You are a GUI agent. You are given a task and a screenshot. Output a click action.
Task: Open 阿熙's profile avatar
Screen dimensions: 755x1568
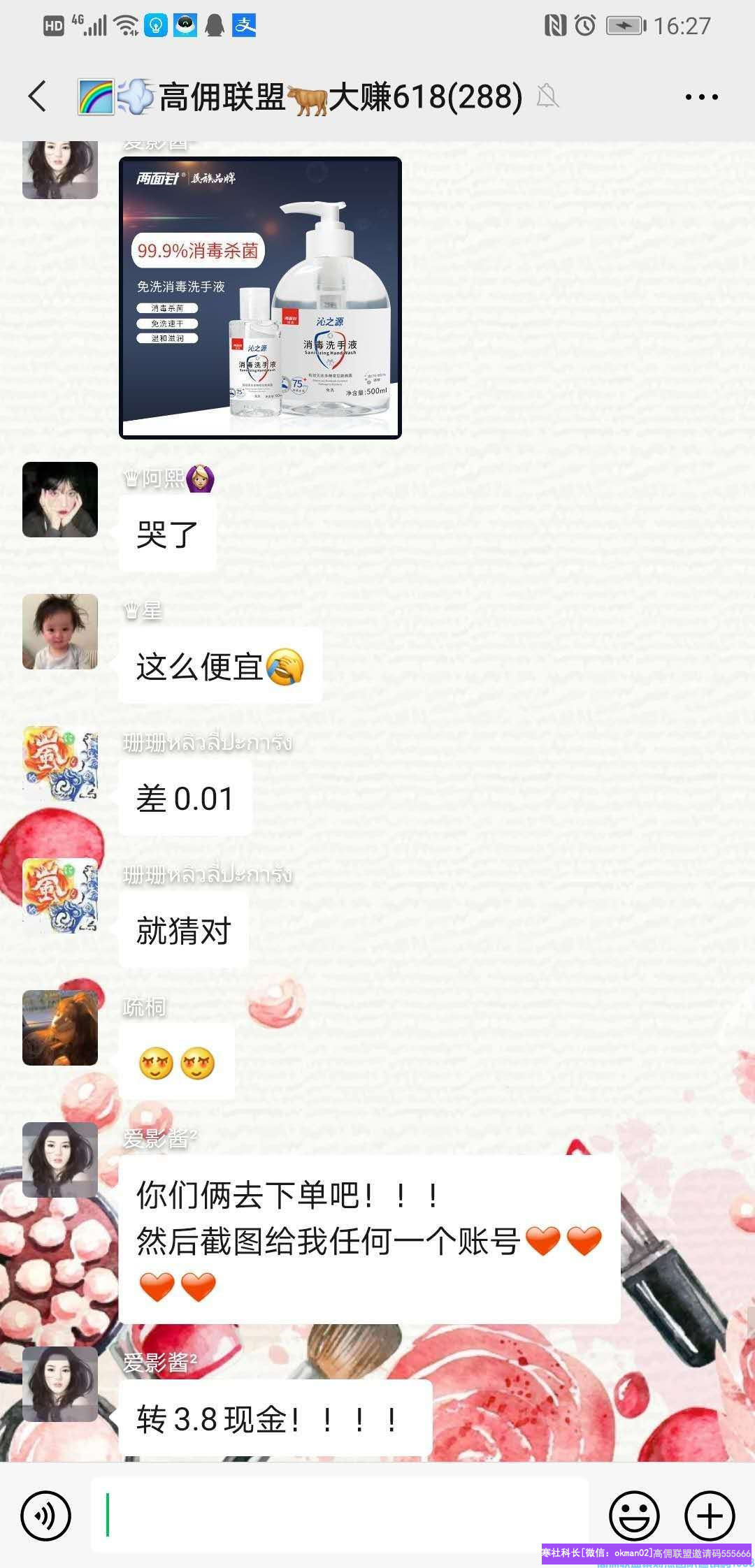coord(60,500)
